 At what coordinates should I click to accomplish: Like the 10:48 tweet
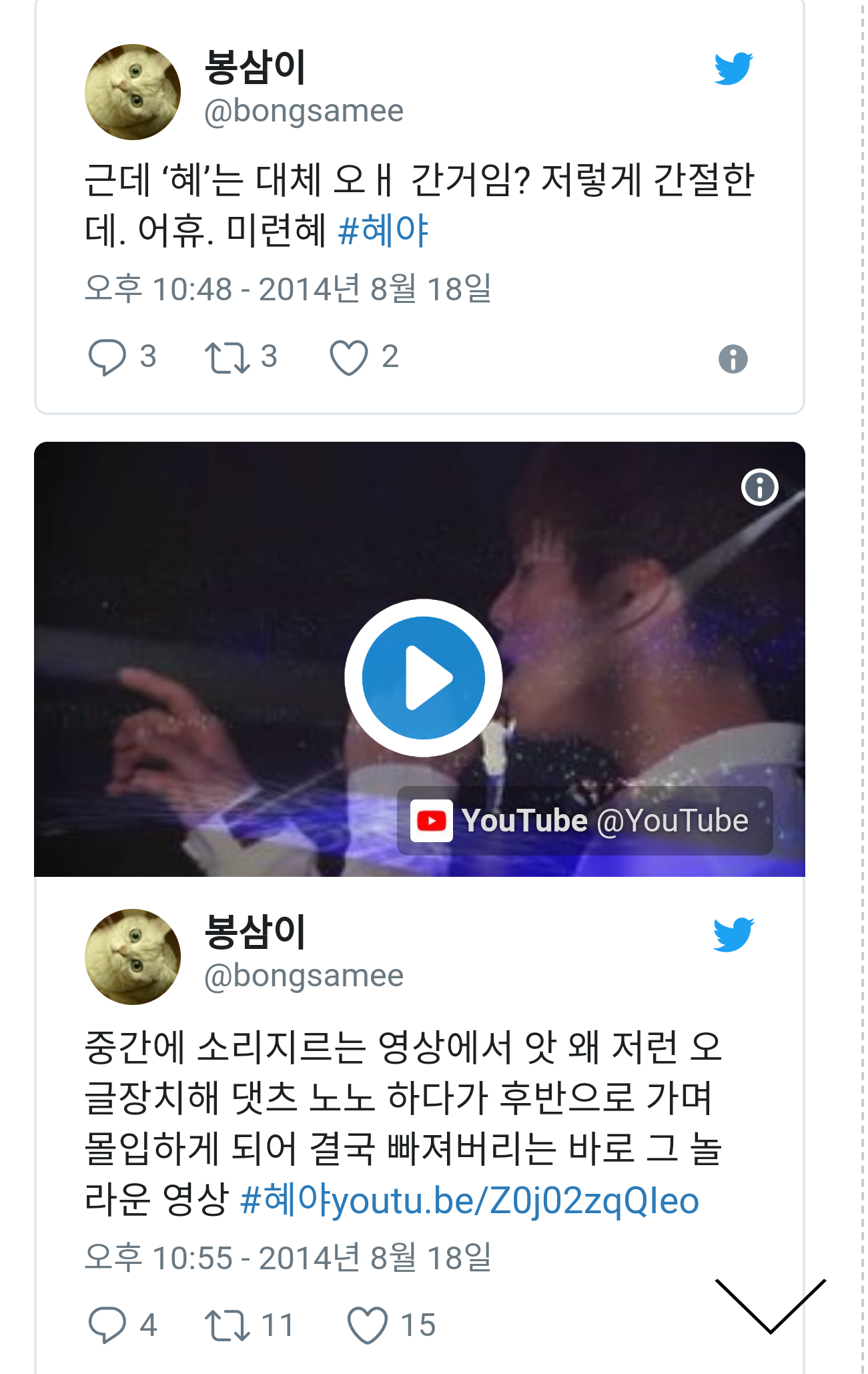tap(349, 357)
